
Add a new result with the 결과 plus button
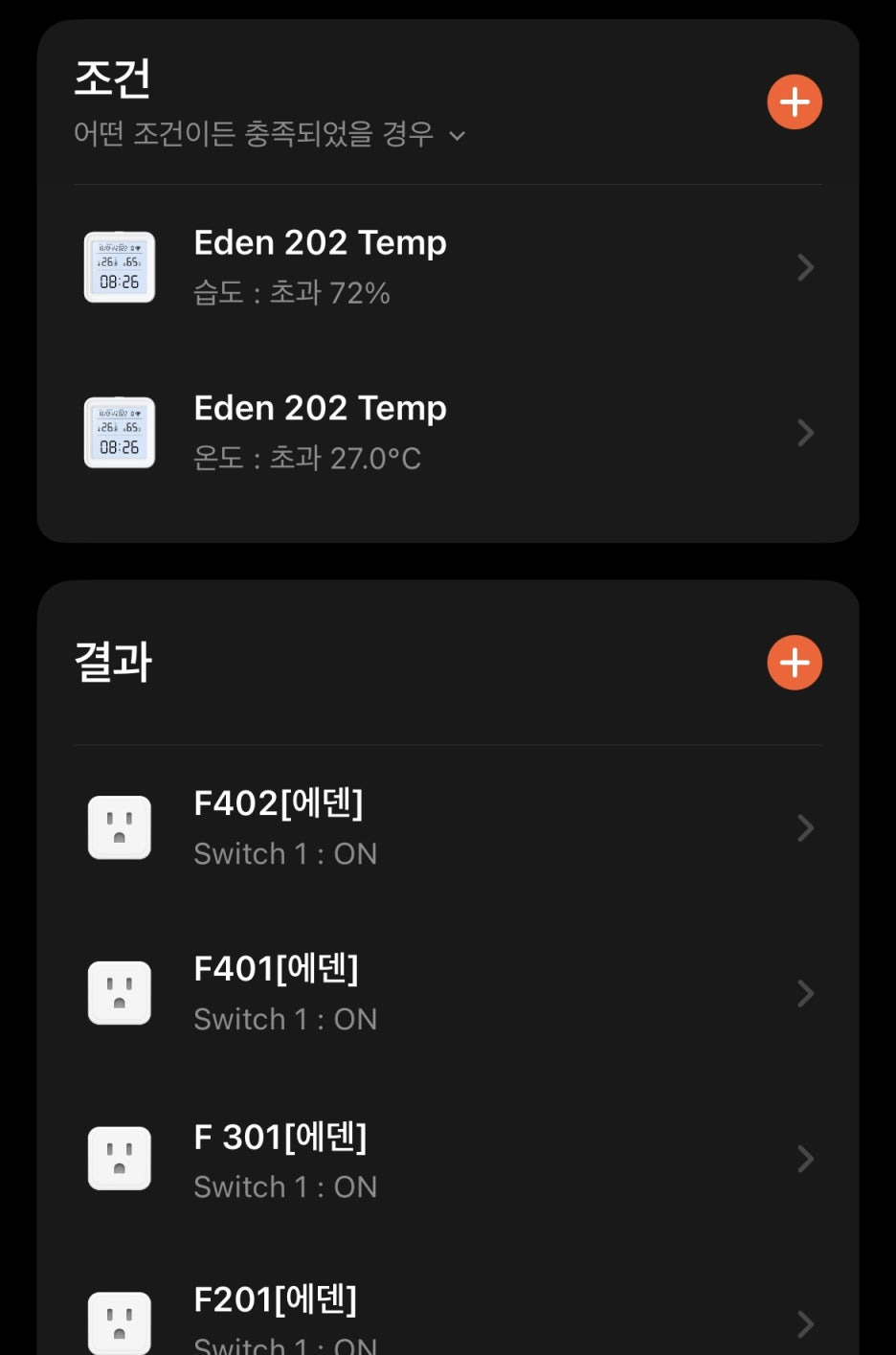pos(795,663)
